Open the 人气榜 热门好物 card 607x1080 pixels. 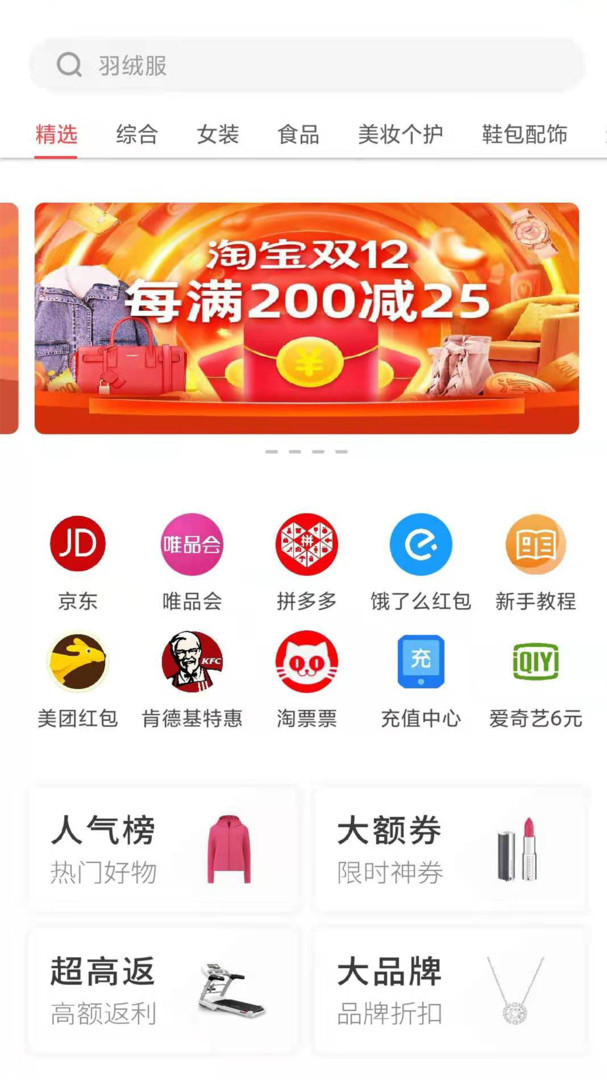[163, 849]
